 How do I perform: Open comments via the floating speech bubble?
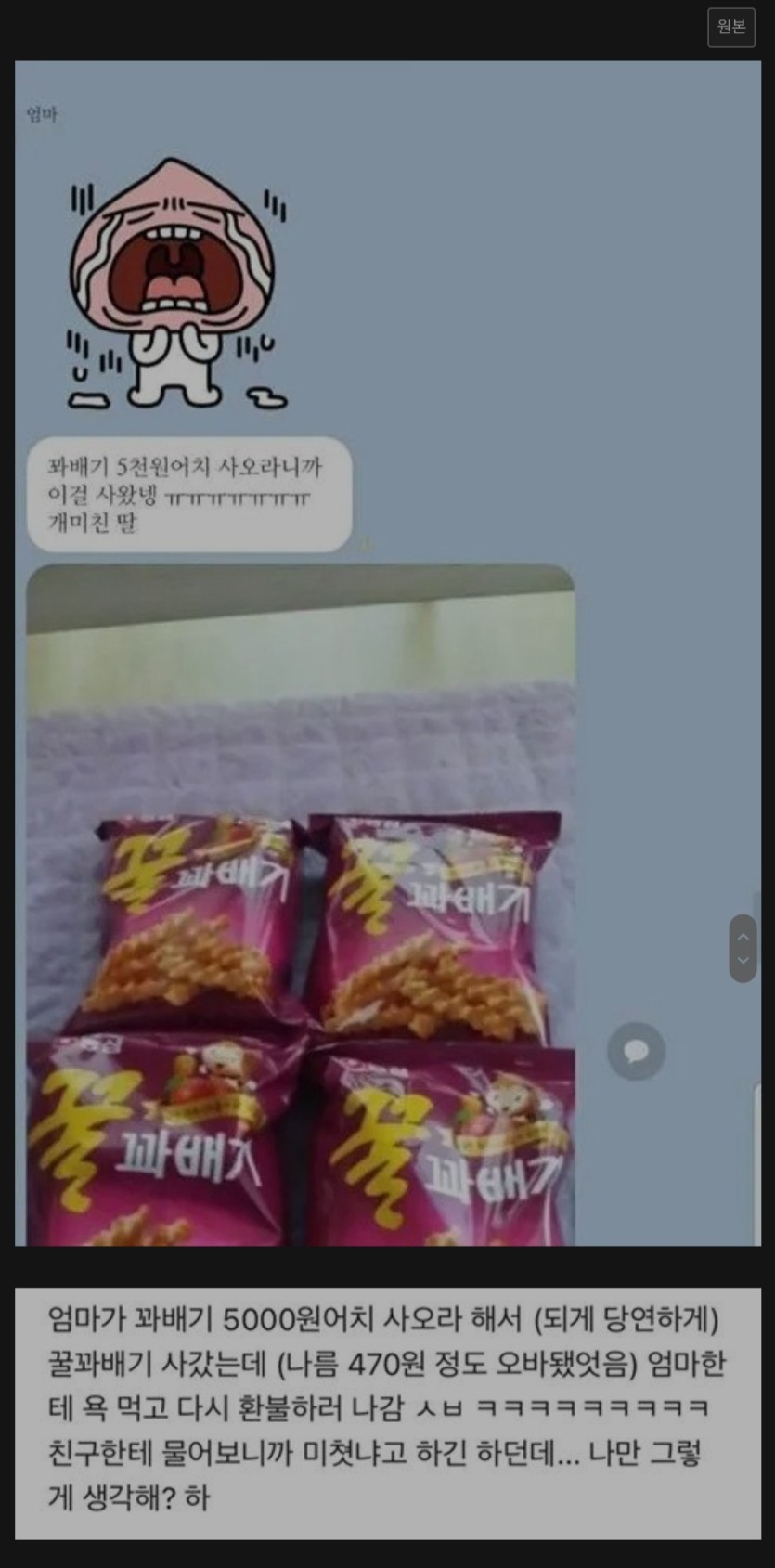click(636, 1051)
